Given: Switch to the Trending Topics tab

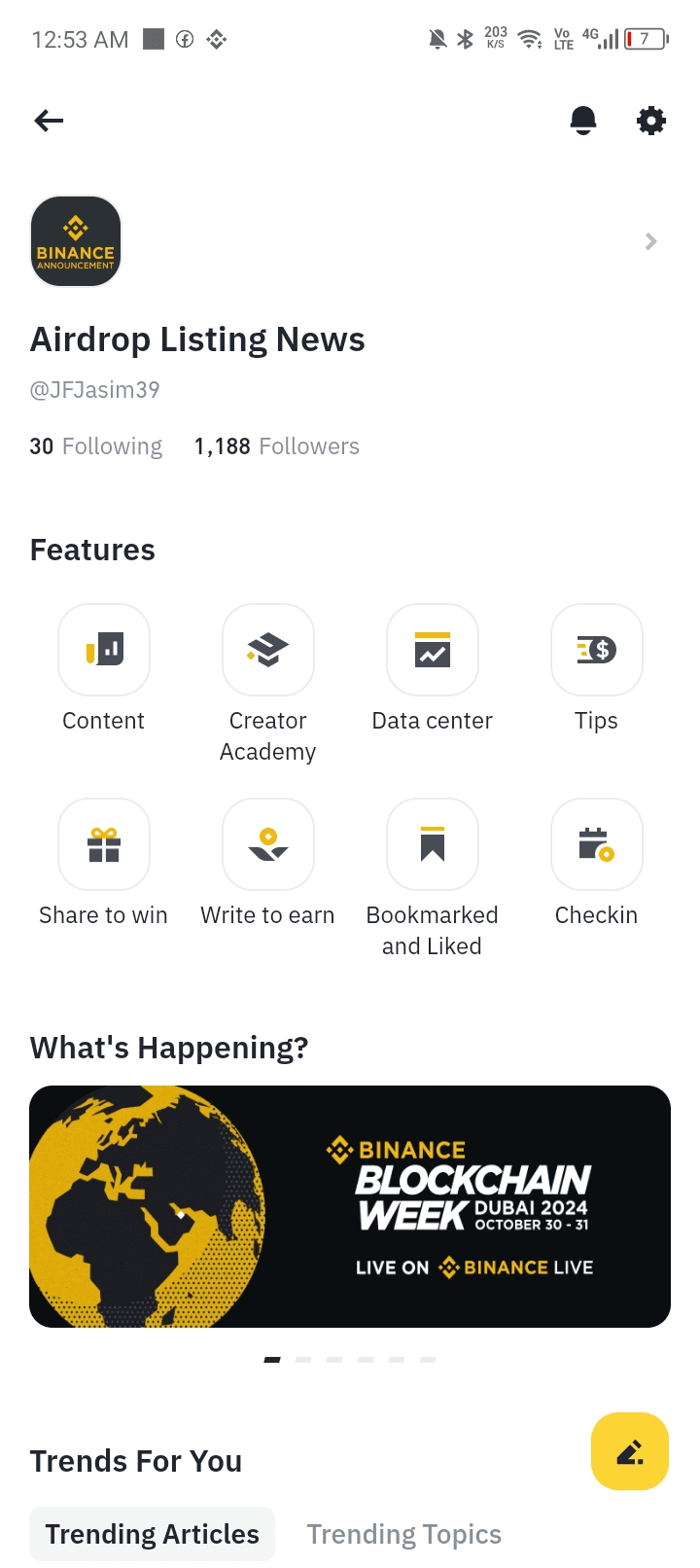Looking at the screenshot, I should pyautogui.click(x=404, y=1534).
